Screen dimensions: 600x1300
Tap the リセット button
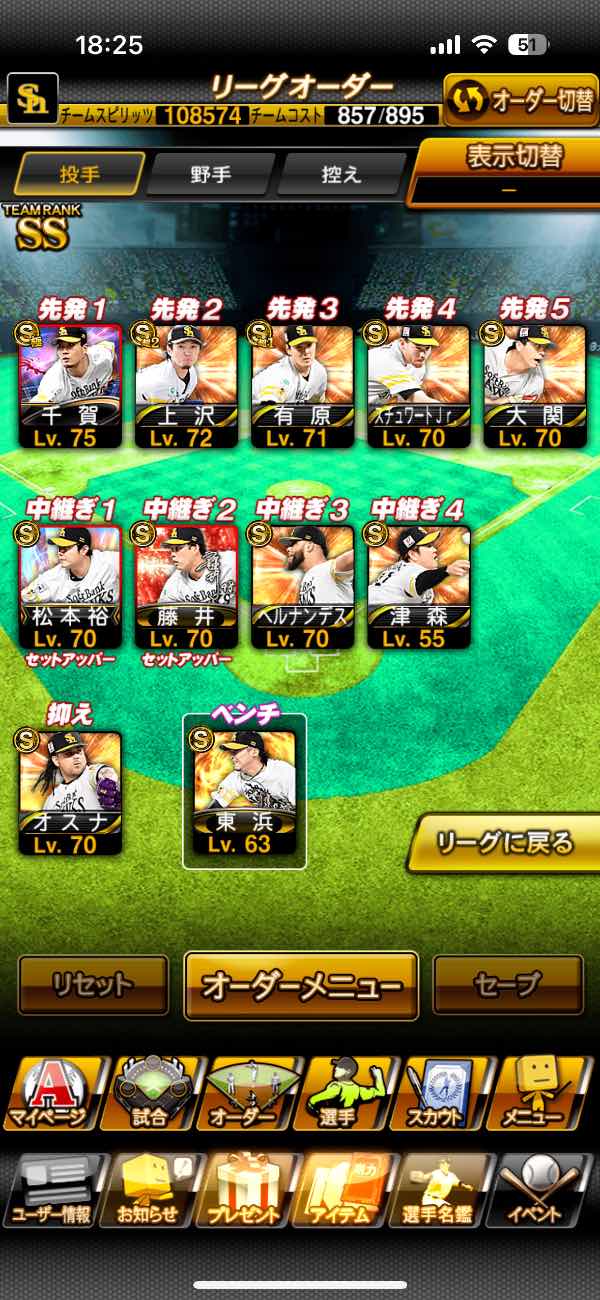pos(93,985)
